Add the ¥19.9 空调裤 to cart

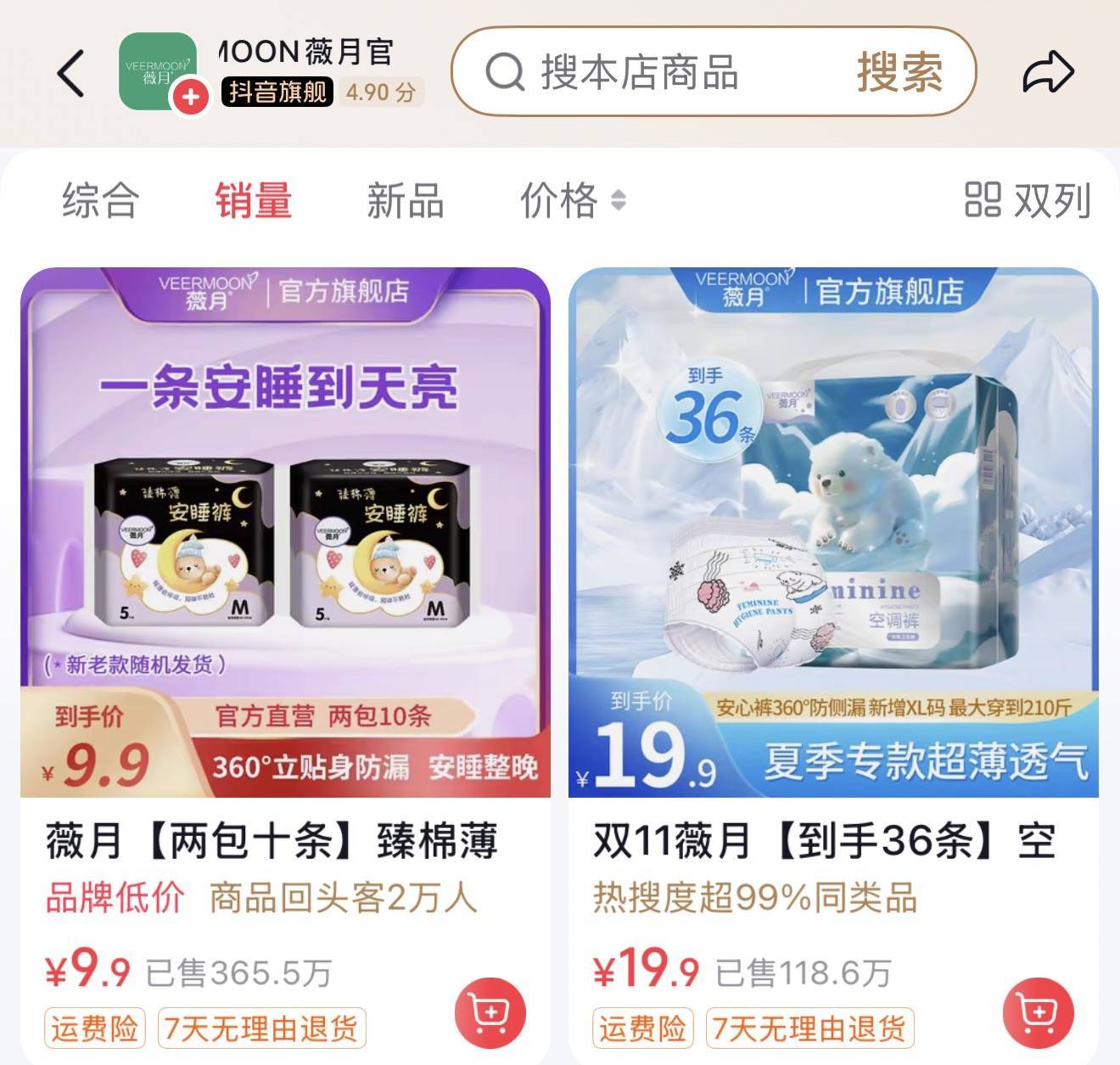[1038, 1012]
